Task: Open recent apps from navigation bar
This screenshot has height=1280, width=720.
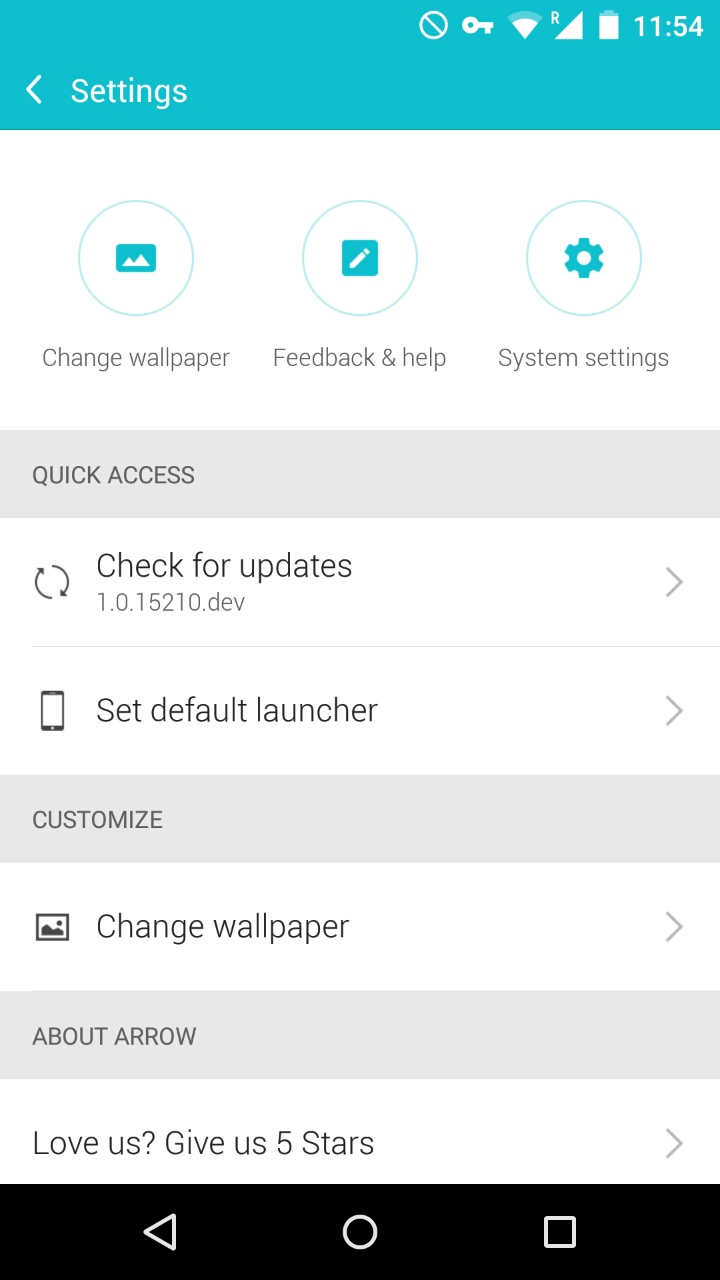Action: tap(560, 1232)
